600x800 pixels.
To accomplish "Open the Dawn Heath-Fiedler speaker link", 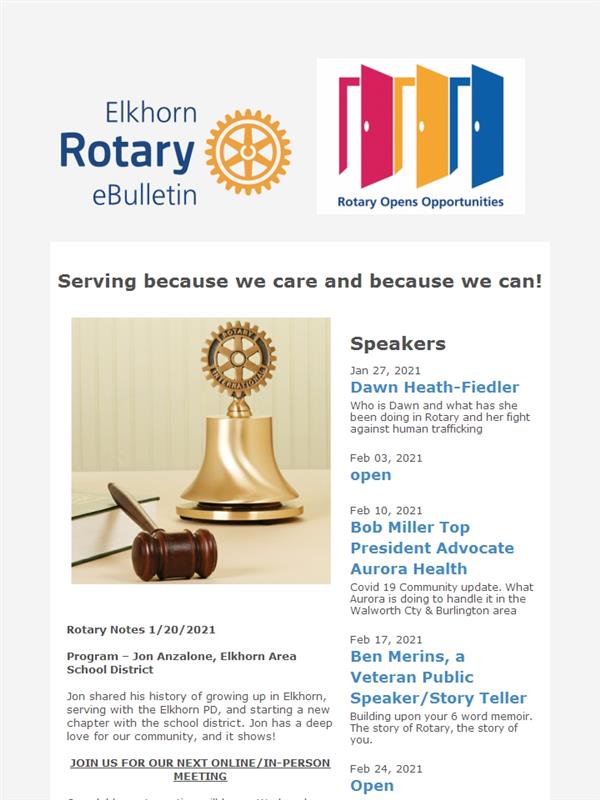I will [x=434, y=387].
